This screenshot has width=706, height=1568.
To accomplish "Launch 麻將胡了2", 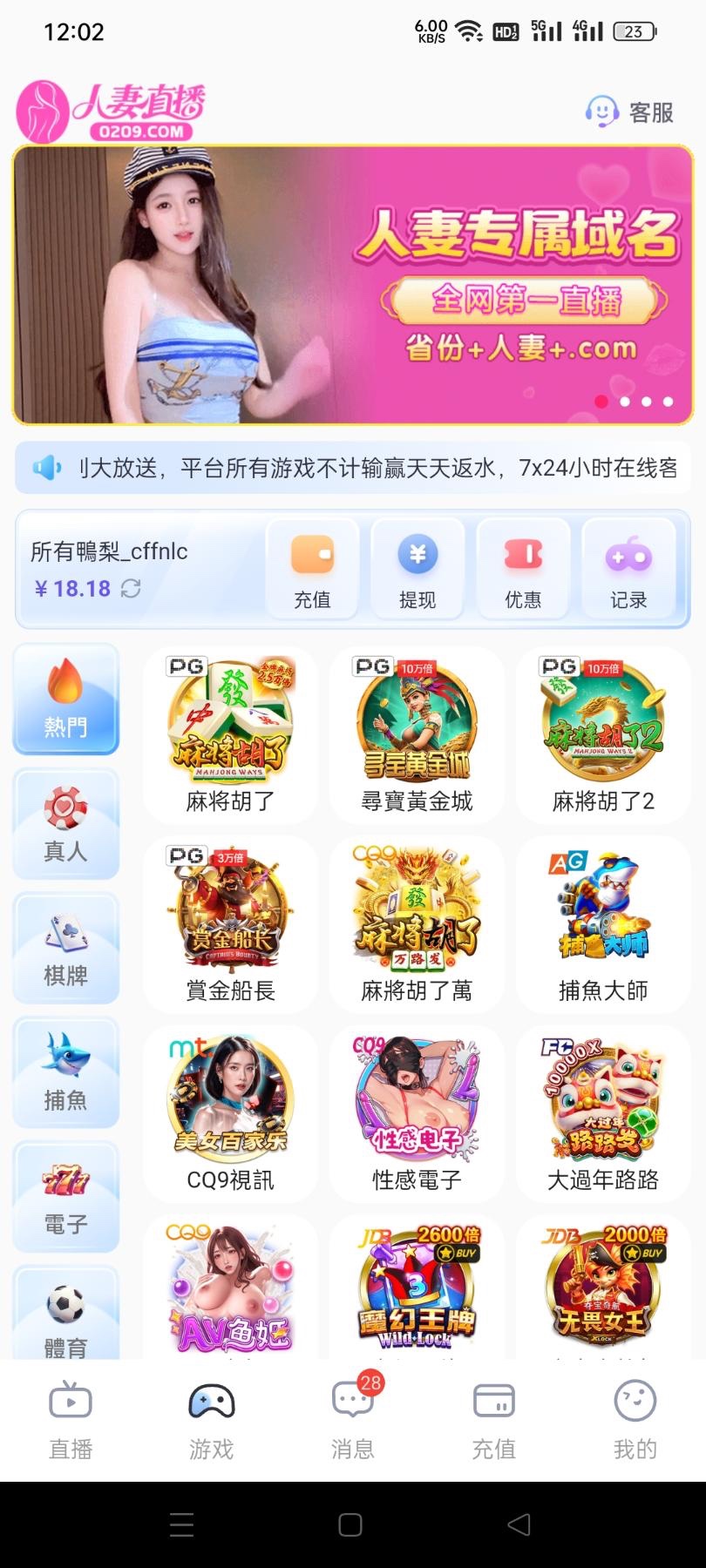I will tap(603, 734).
